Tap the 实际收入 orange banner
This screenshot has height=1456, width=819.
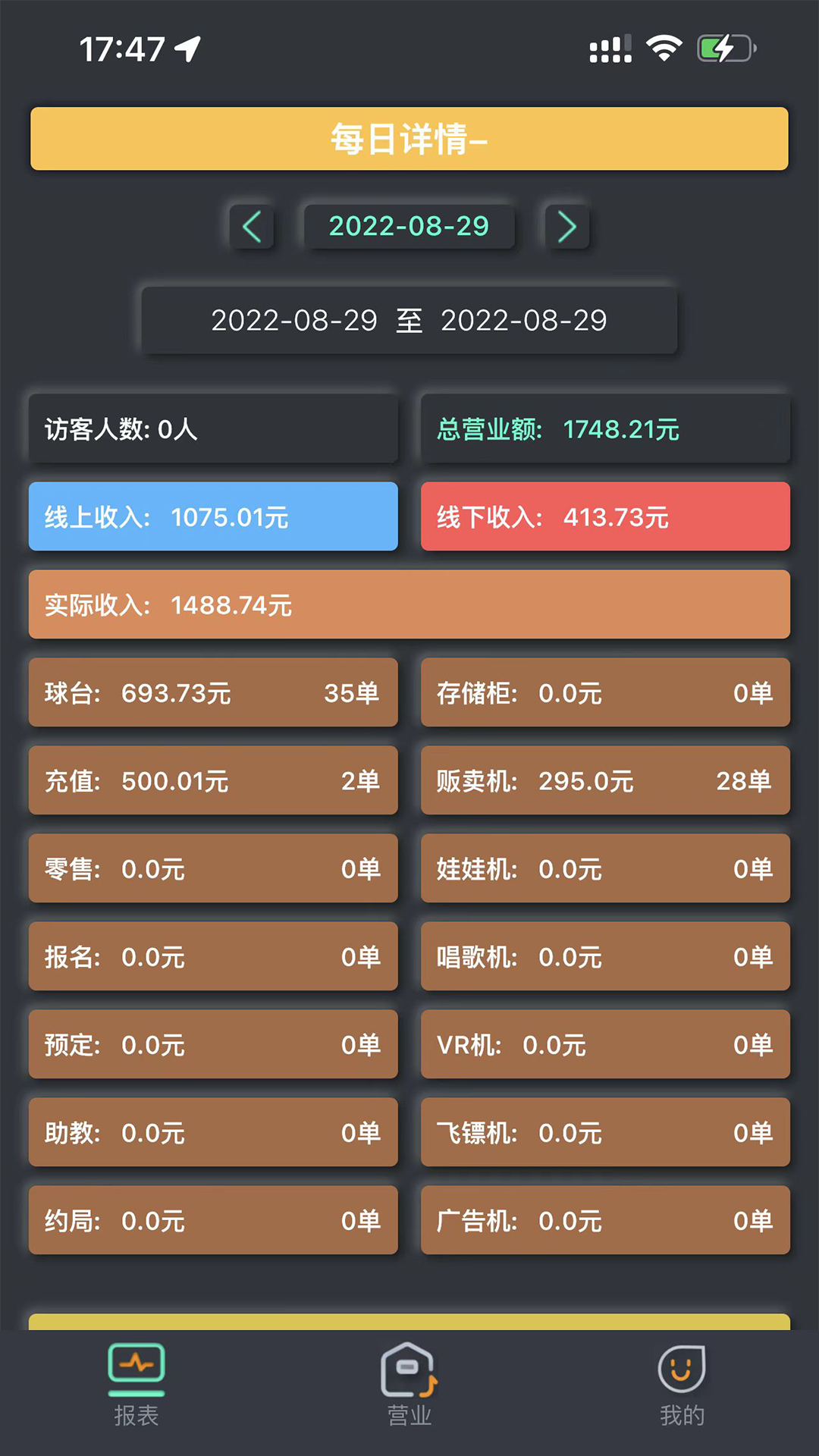409,604
